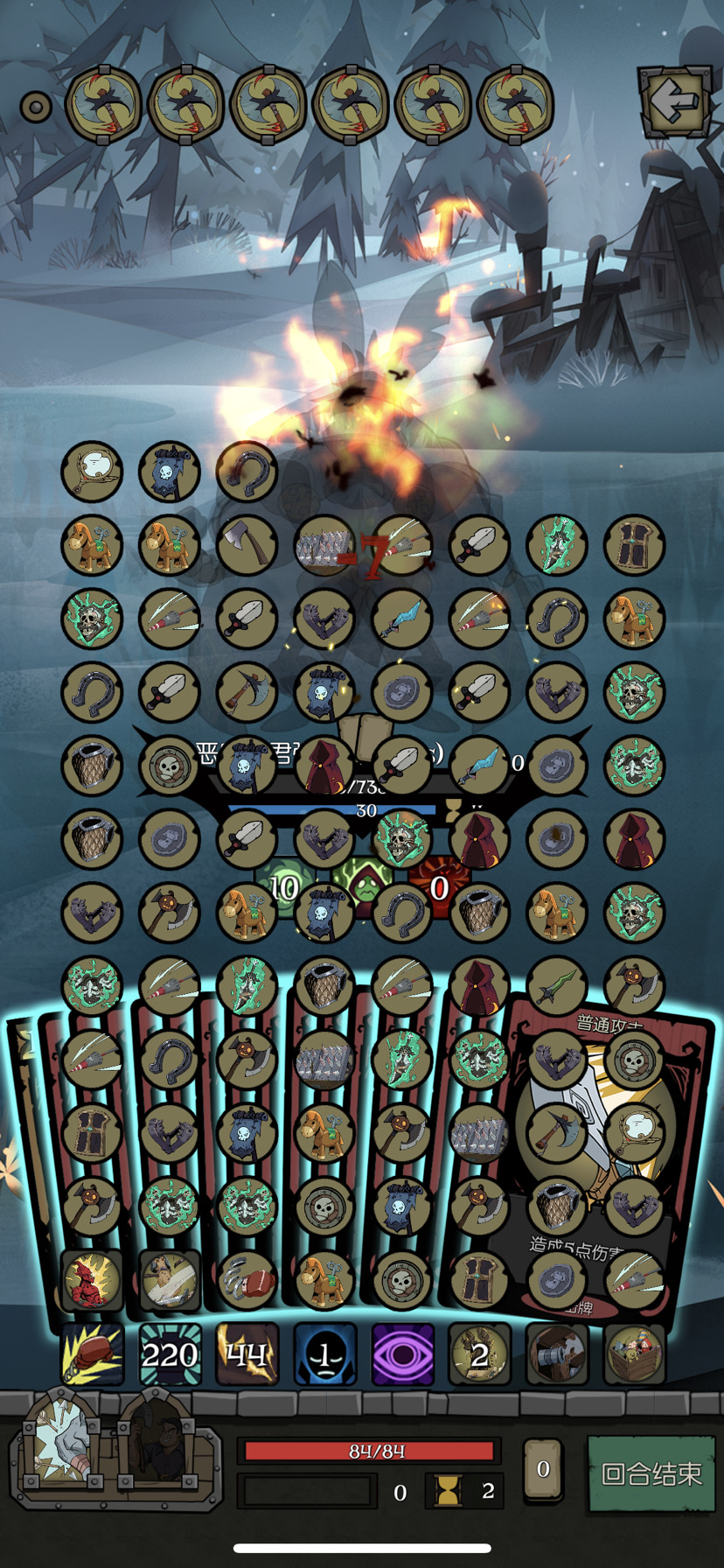
Task: Open the card pile counter showing 0
Action: pos(542,1469)
